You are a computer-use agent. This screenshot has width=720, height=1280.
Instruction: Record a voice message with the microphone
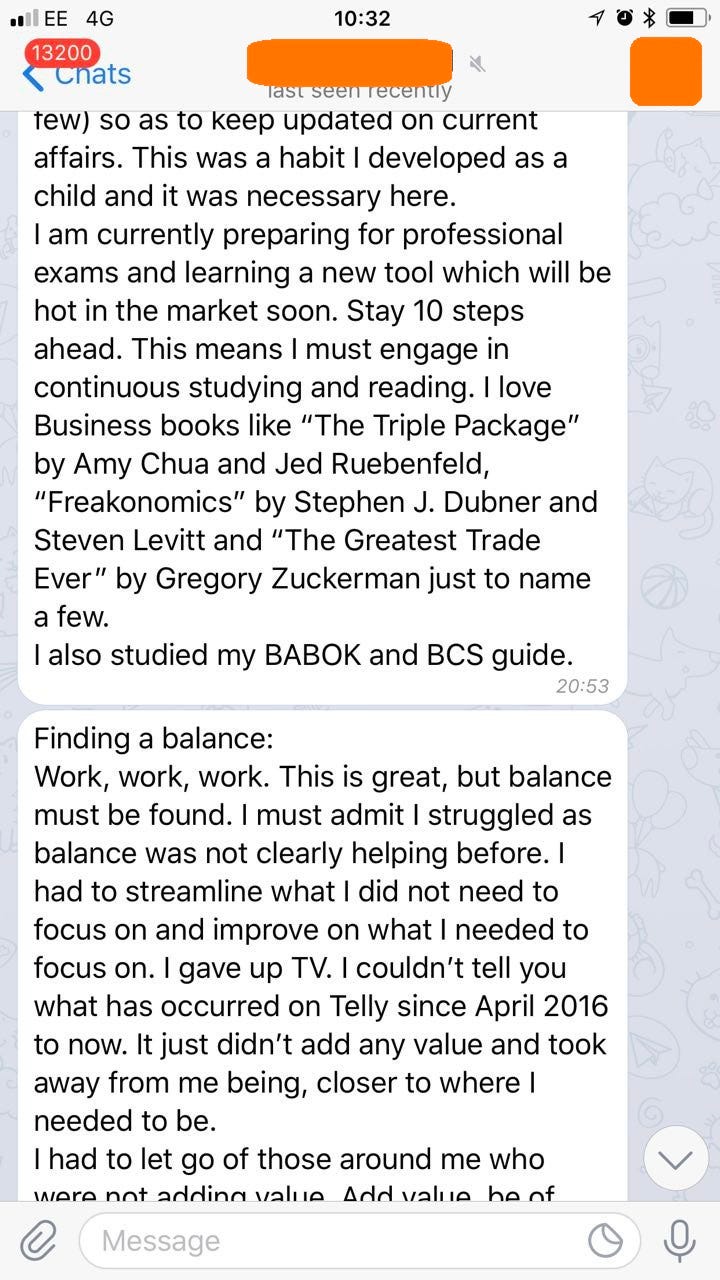[x=680, y=1241]
